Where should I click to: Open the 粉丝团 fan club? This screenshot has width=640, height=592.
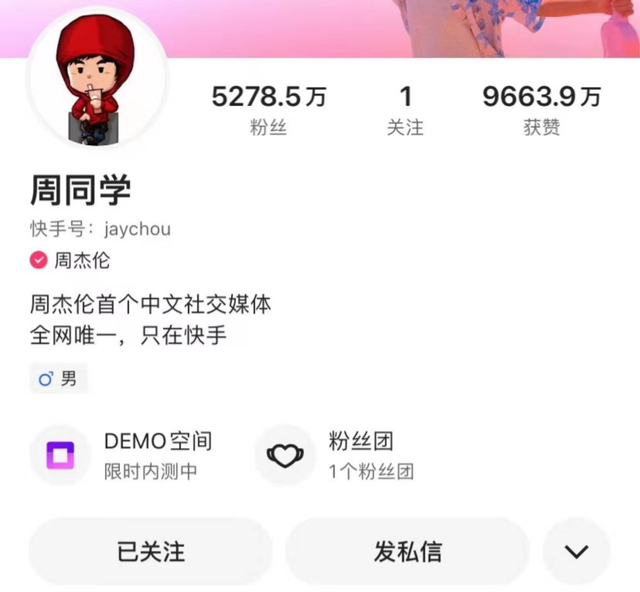tap(340, 455)
